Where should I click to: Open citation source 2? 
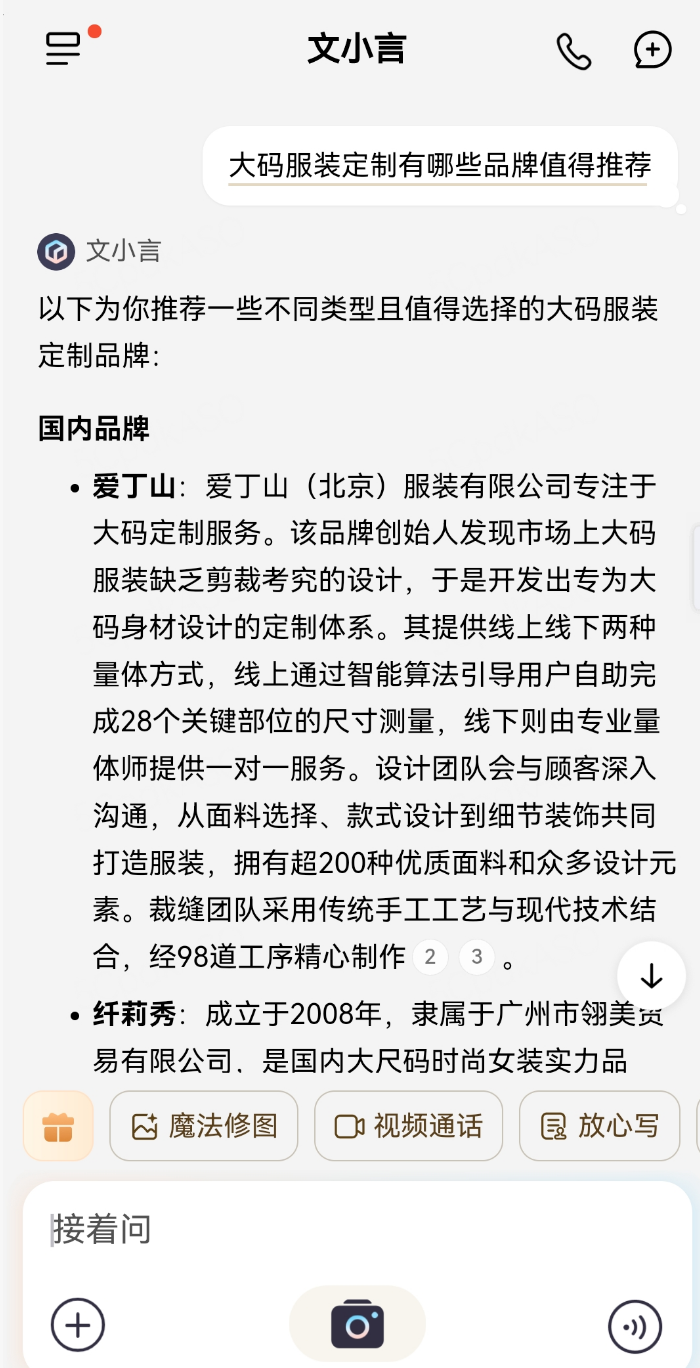point(430,957)
